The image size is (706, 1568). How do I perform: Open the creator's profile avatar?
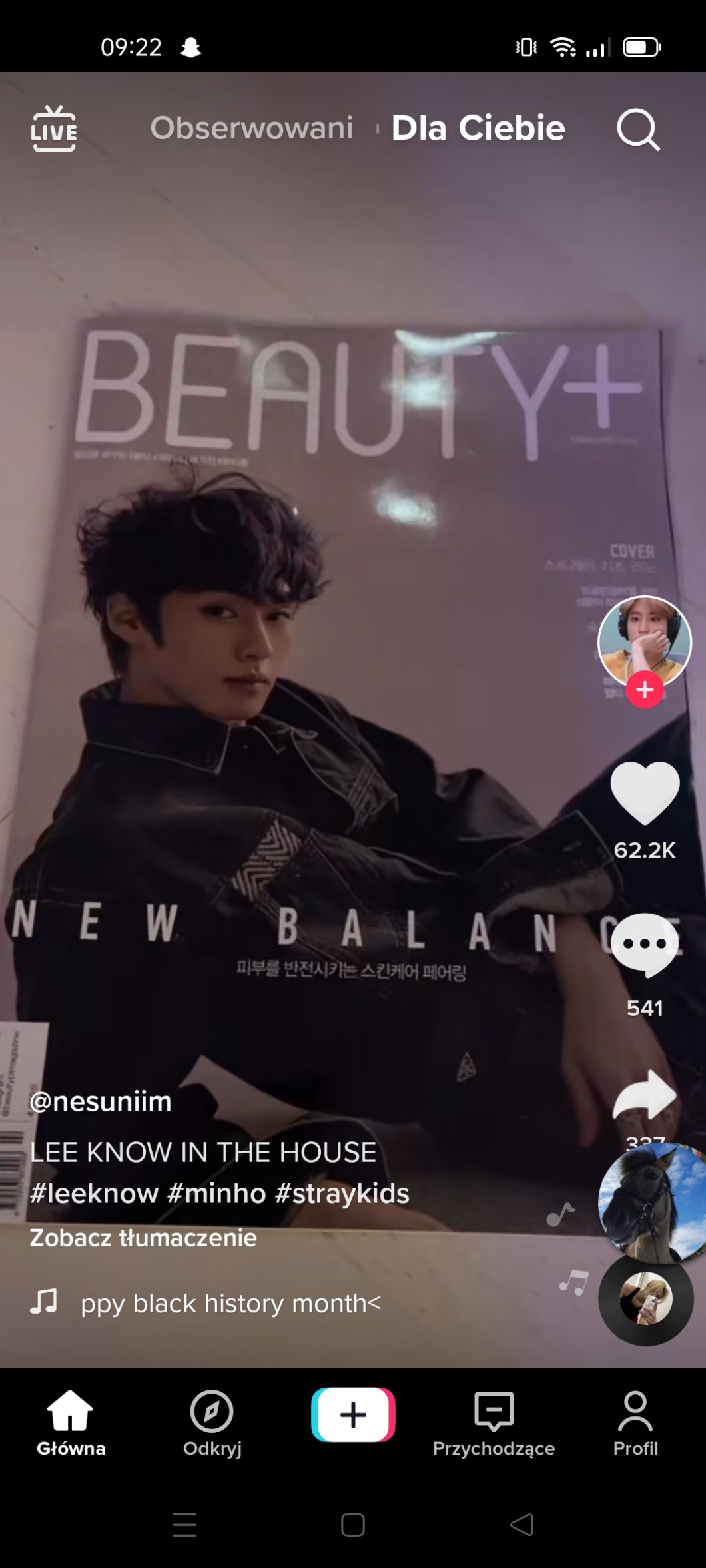click(644, 639)
